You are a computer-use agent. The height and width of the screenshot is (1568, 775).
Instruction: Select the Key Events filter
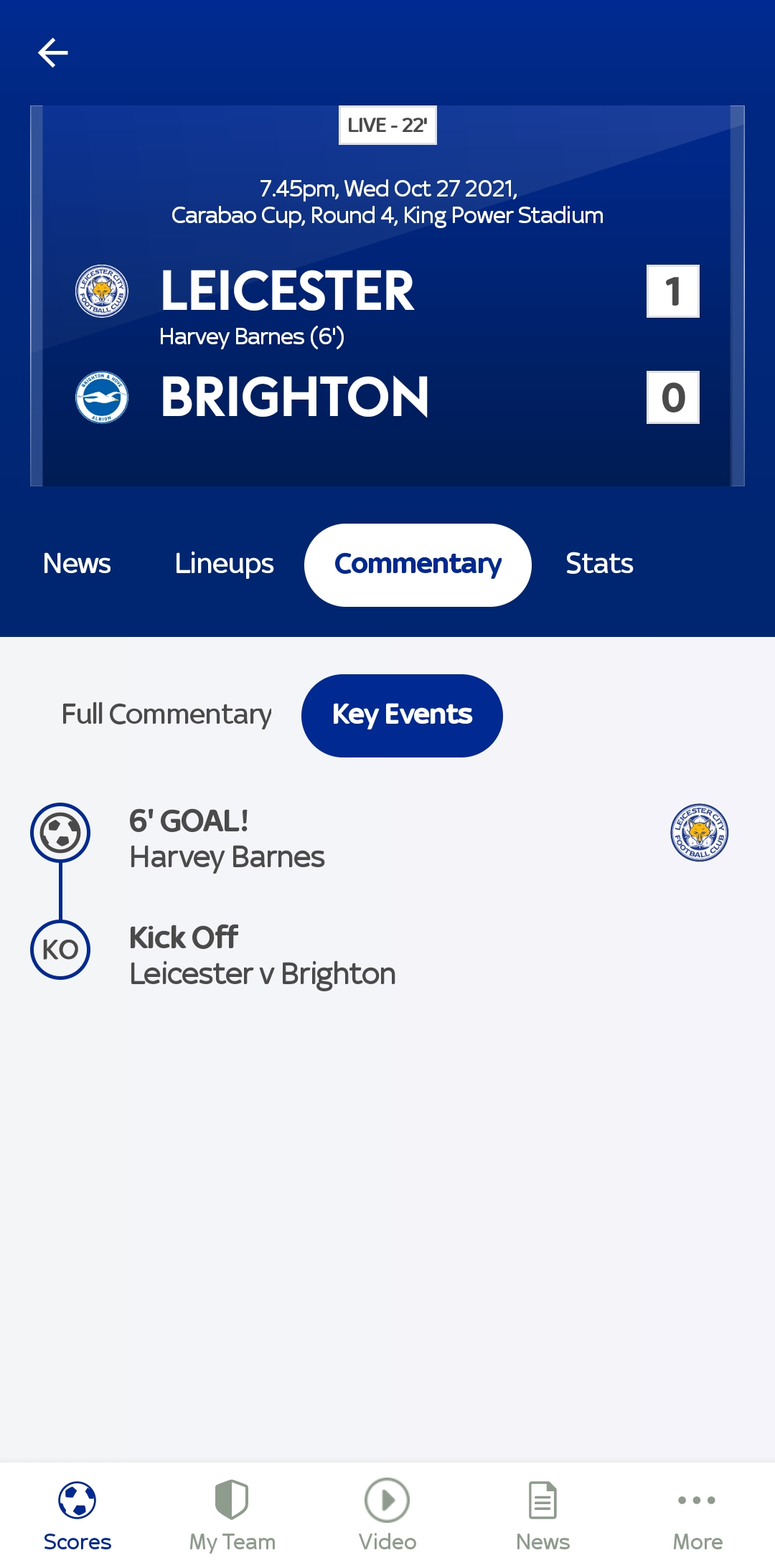tap(402, 716)
